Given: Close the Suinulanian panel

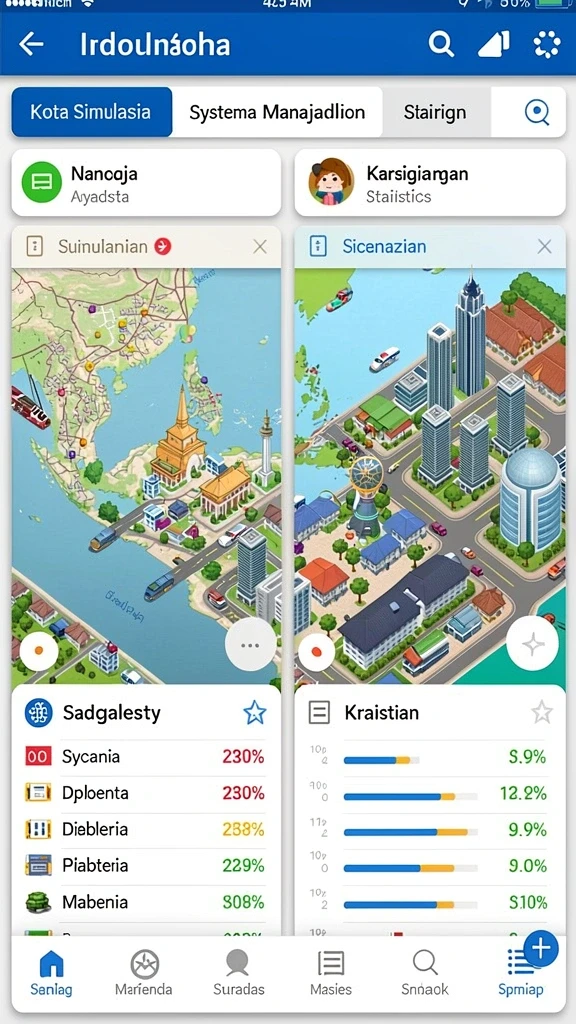Looking at the screenshot, I should [260, 247].
